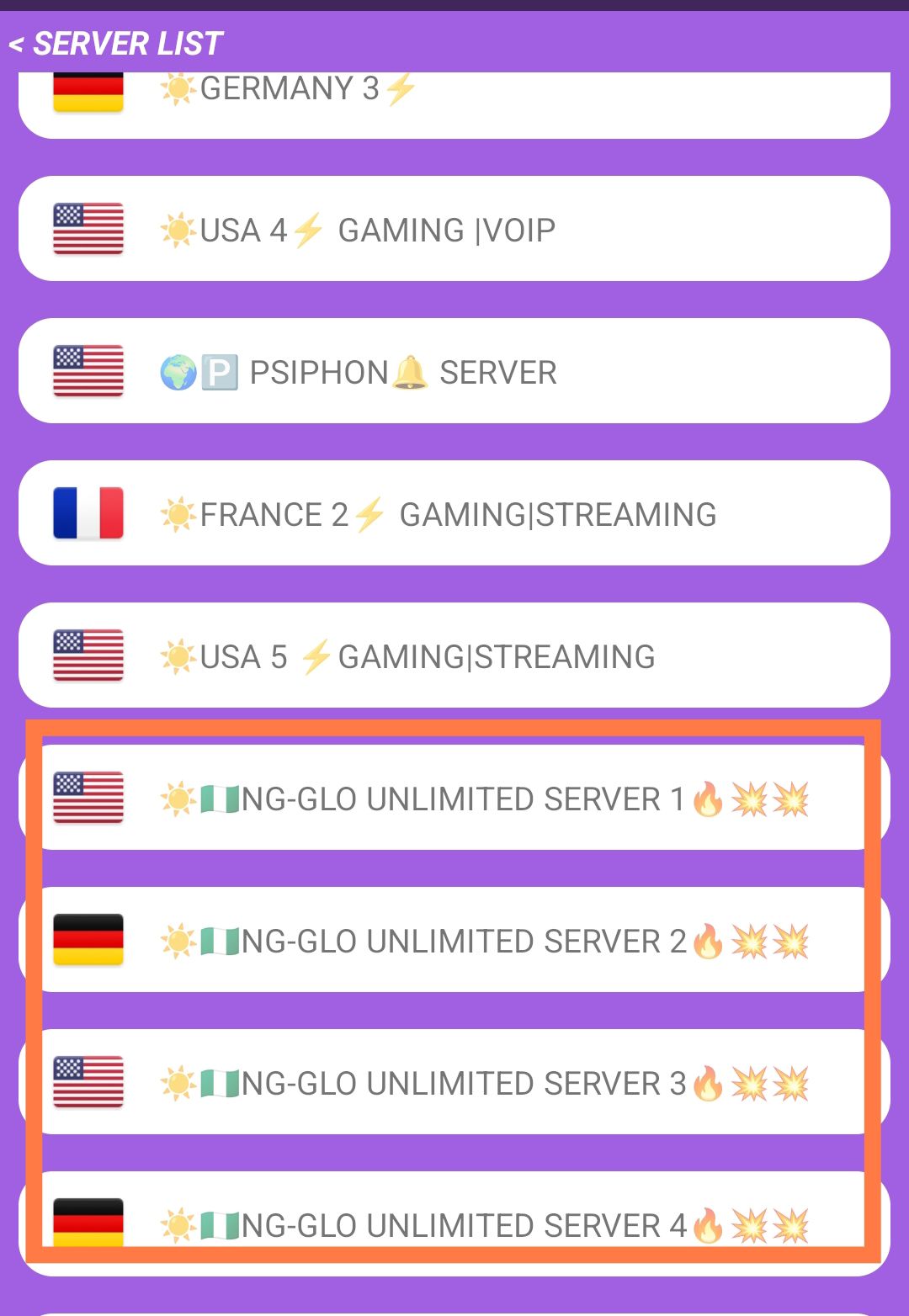Tap NG-GLO Unlimited Server 3
The image size is (909, 1316).
(454, 1082)
